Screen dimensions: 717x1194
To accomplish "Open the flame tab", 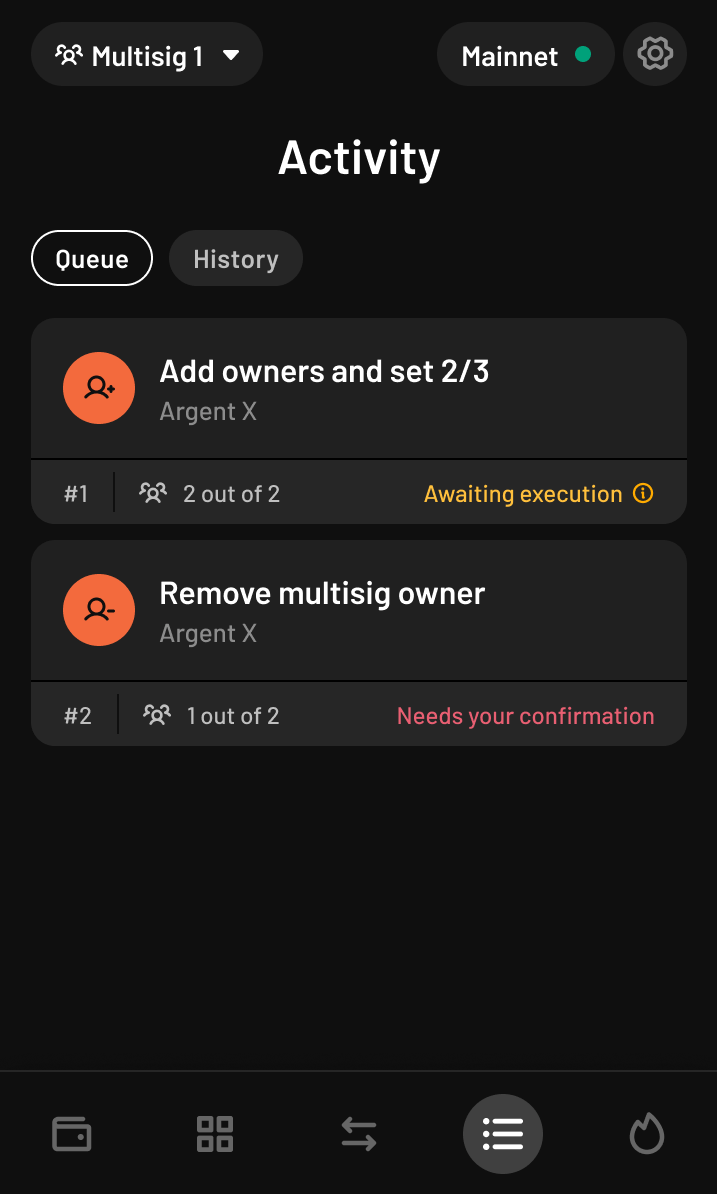I will pos(646,1135).
